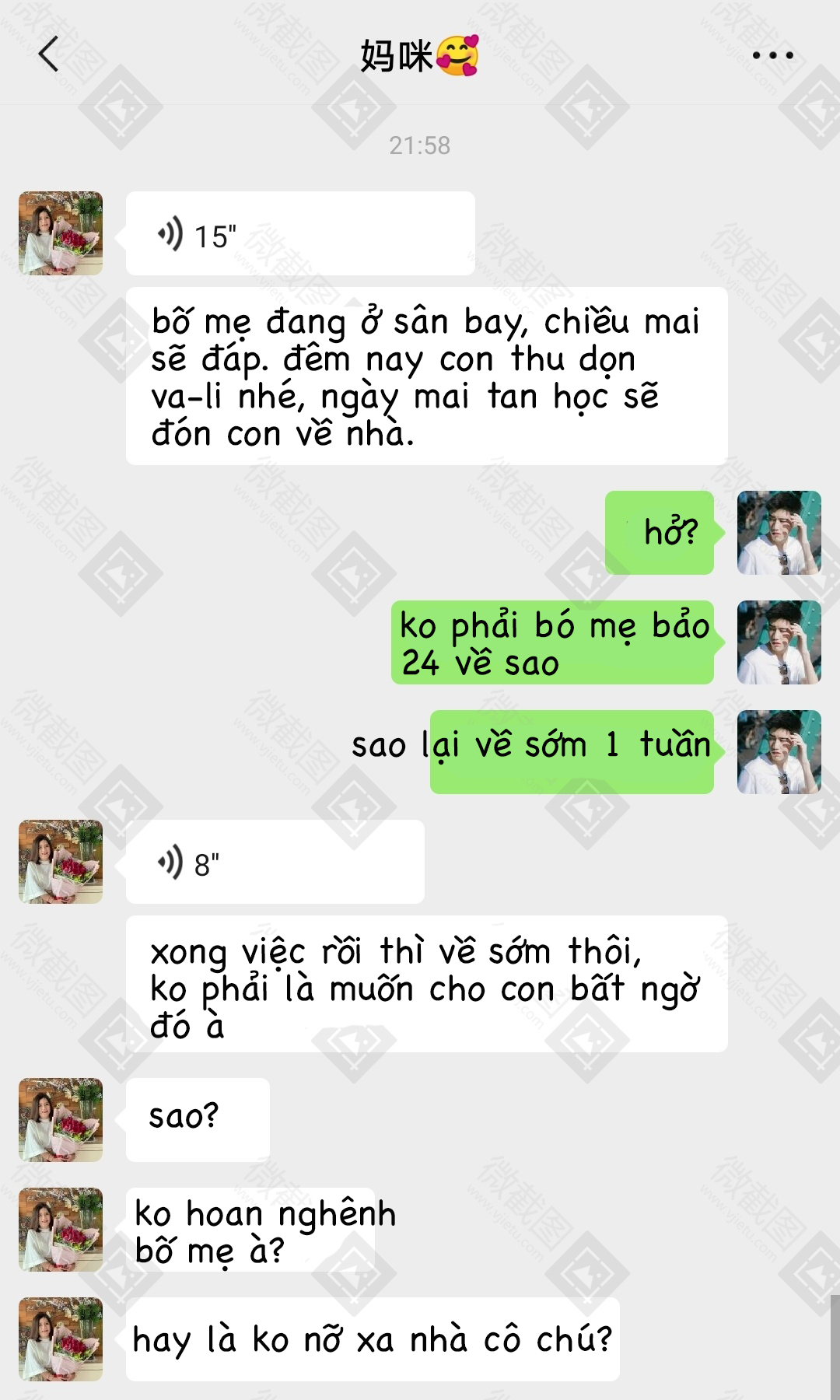Play the 15-second voice message
This screenshot has height=1400, width=840.
299,233
